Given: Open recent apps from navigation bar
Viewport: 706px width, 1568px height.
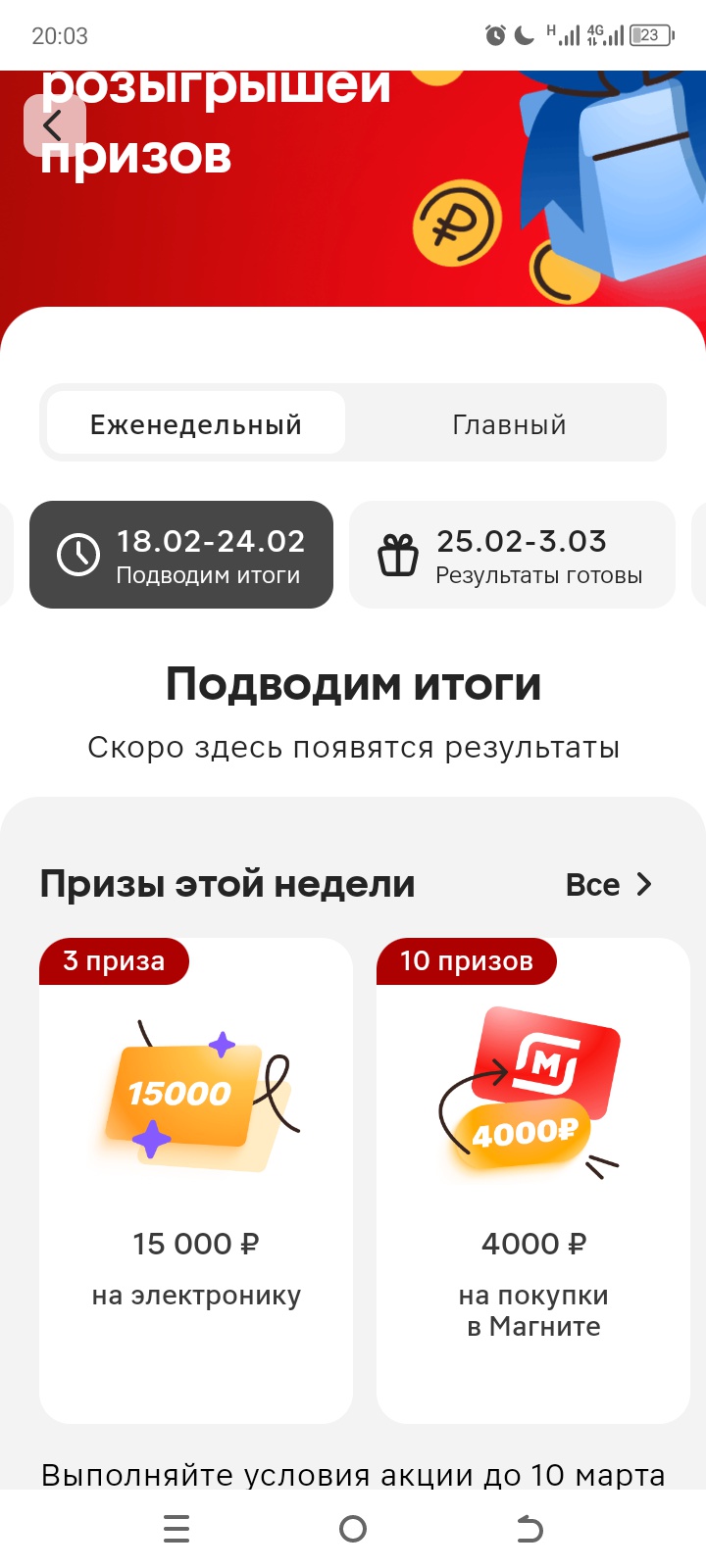Looking at the screenshot, I should (x=176, y=1529).
